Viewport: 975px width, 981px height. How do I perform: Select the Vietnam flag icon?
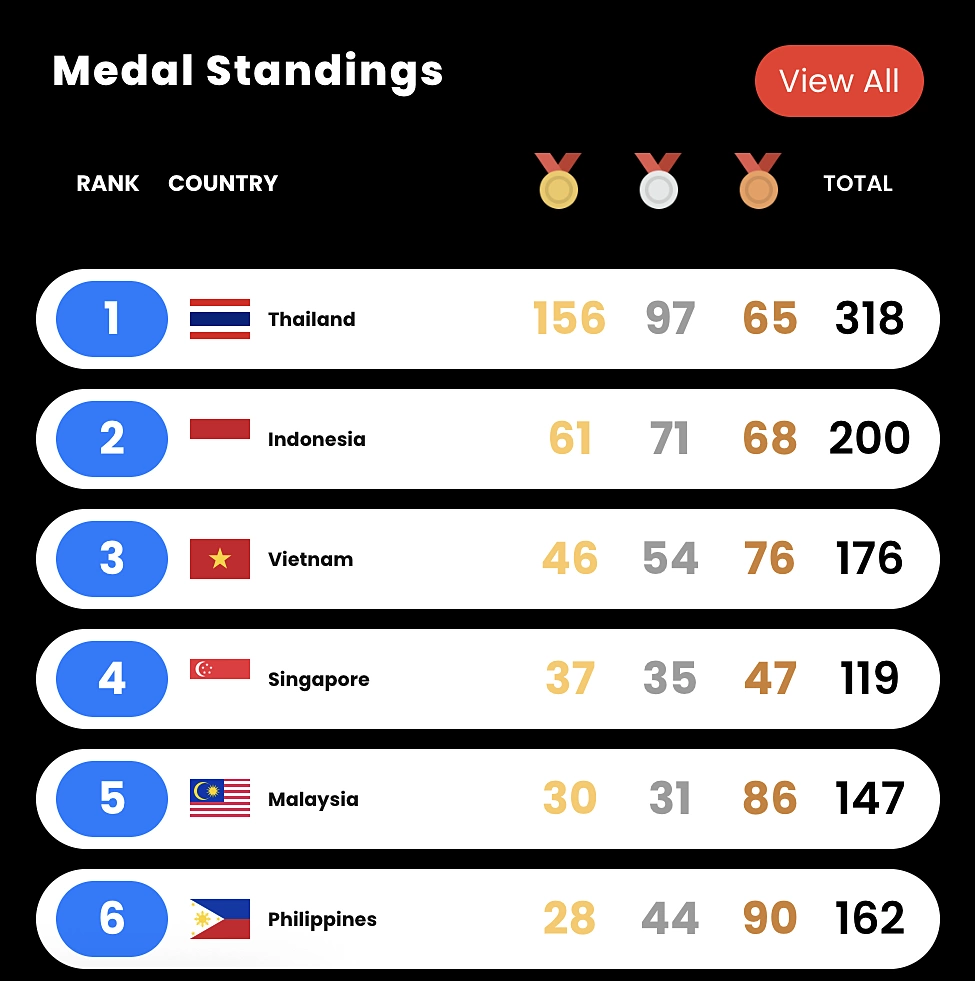219,559
